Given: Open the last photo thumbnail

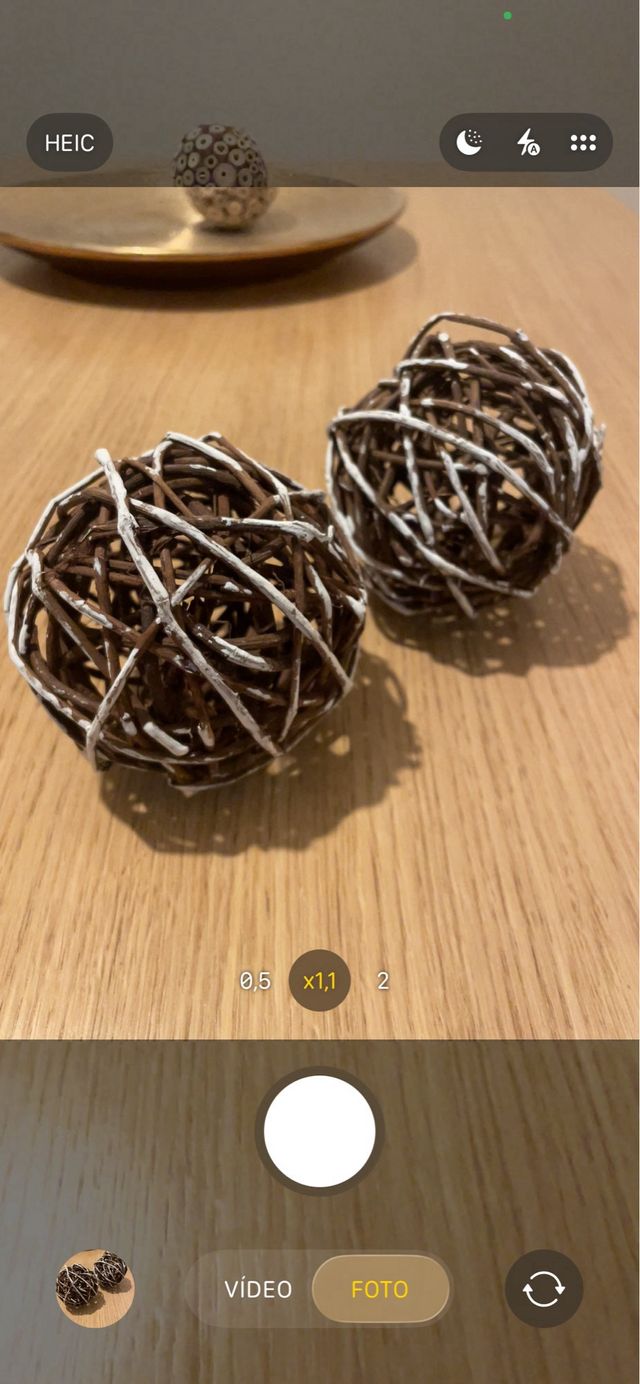Looking at the screenshot, I should [95, 1289].
